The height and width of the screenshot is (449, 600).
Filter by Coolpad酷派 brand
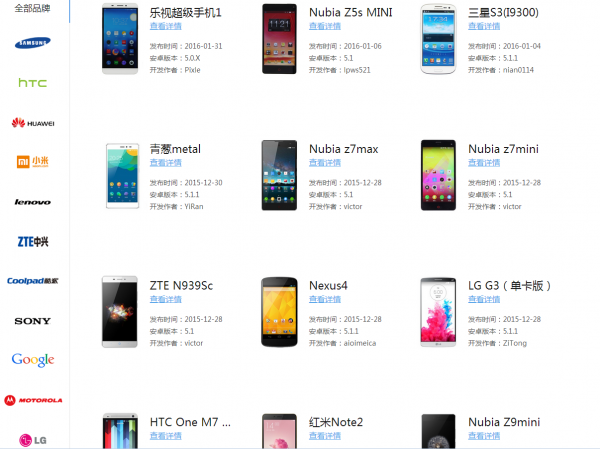click(33, 281)
